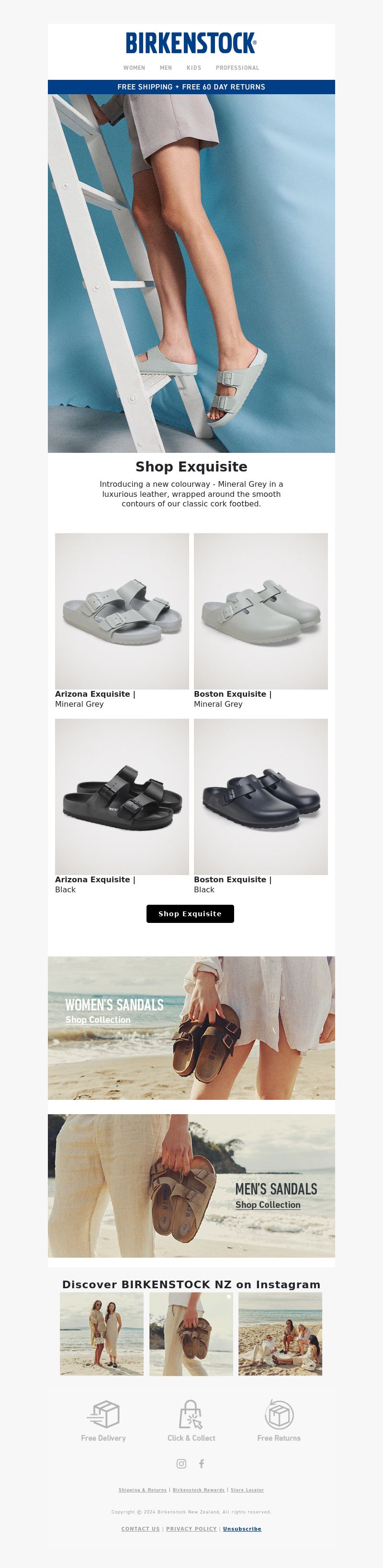Tap the Shop Exquisite button
383x1568 pixels.
point(190,914)
